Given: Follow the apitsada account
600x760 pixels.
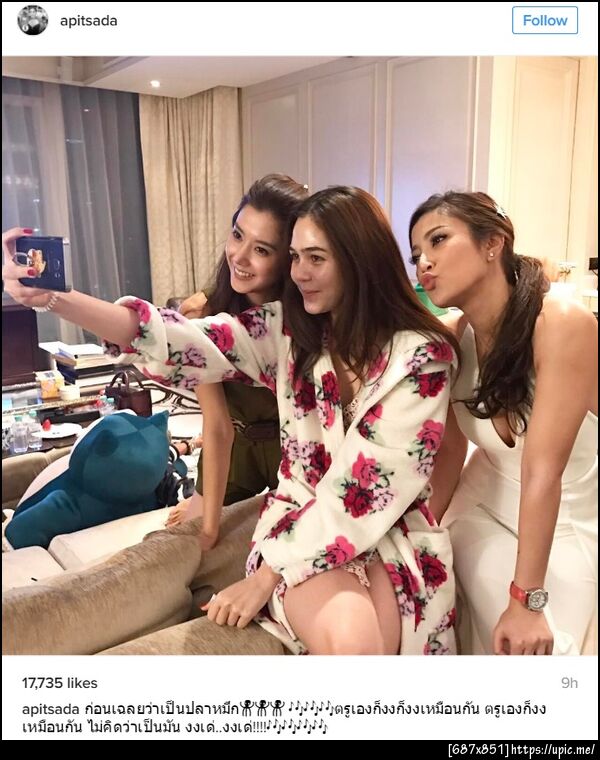Looking at the screenshot, I should [545, 20].
